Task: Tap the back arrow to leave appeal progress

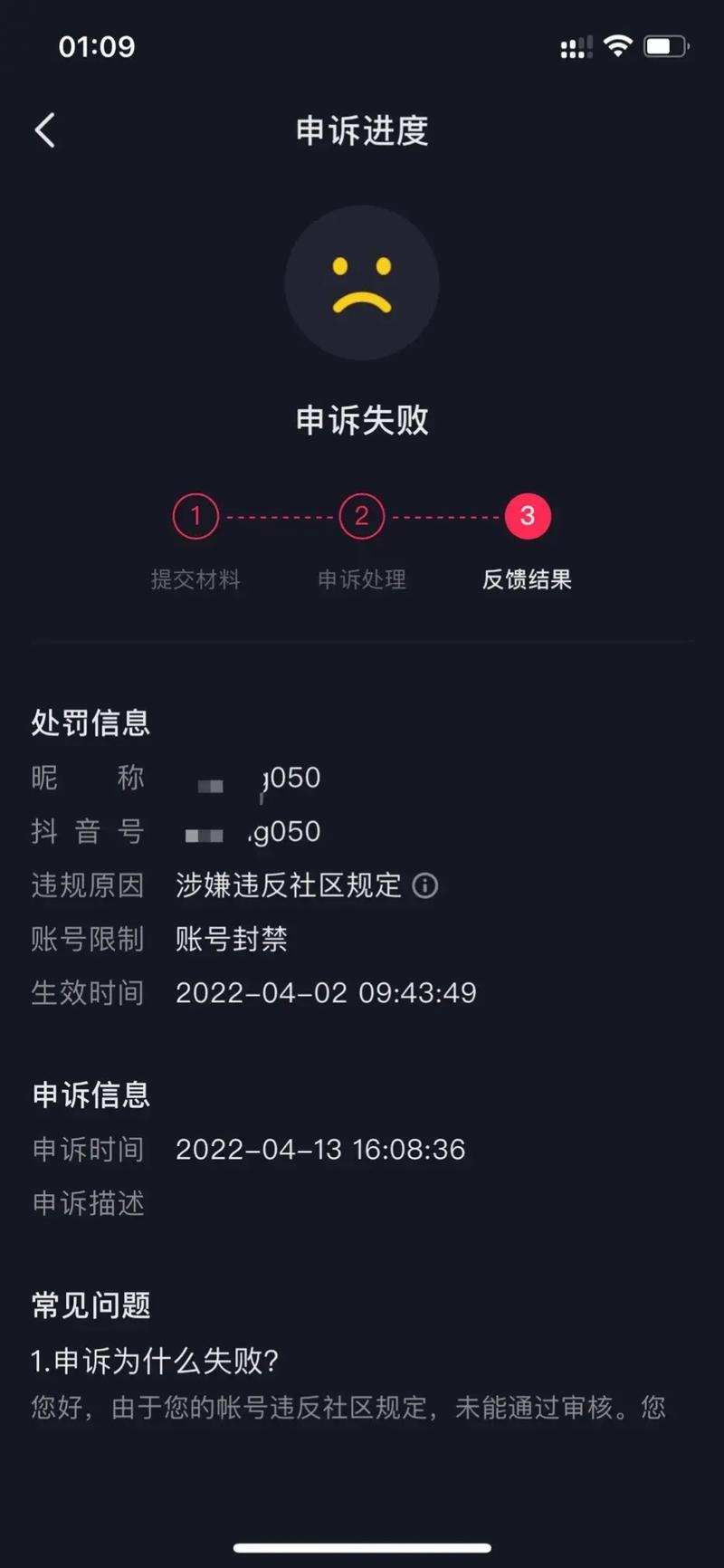Action: tap(45, 129)
